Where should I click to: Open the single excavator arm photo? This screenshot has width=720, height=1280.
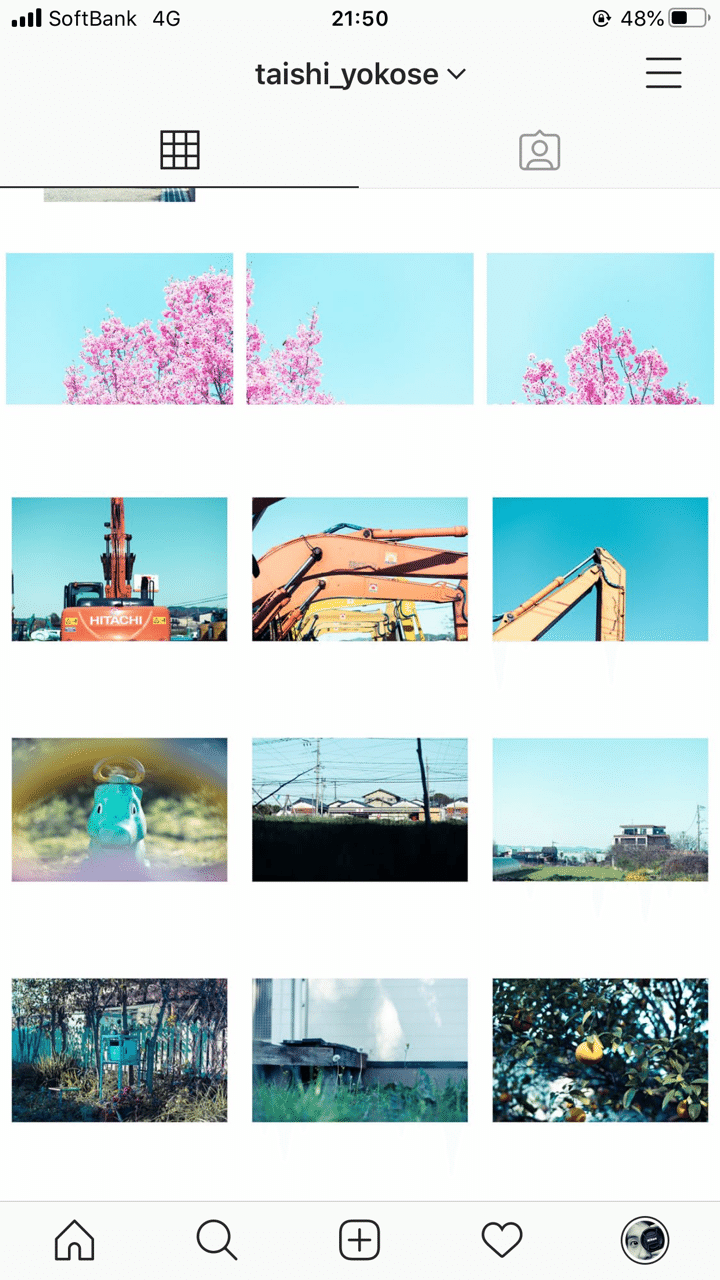tap(600, 569)
